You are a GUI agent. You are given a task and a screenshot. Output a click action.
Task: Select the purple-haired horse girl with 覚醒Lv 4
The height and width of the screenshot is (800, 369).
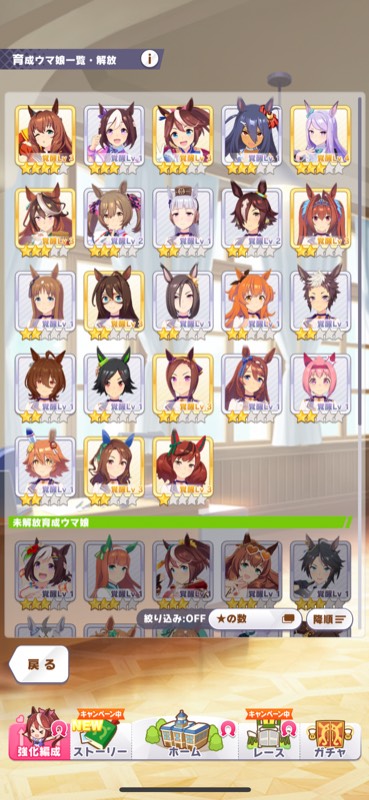[x=321, y=136]
